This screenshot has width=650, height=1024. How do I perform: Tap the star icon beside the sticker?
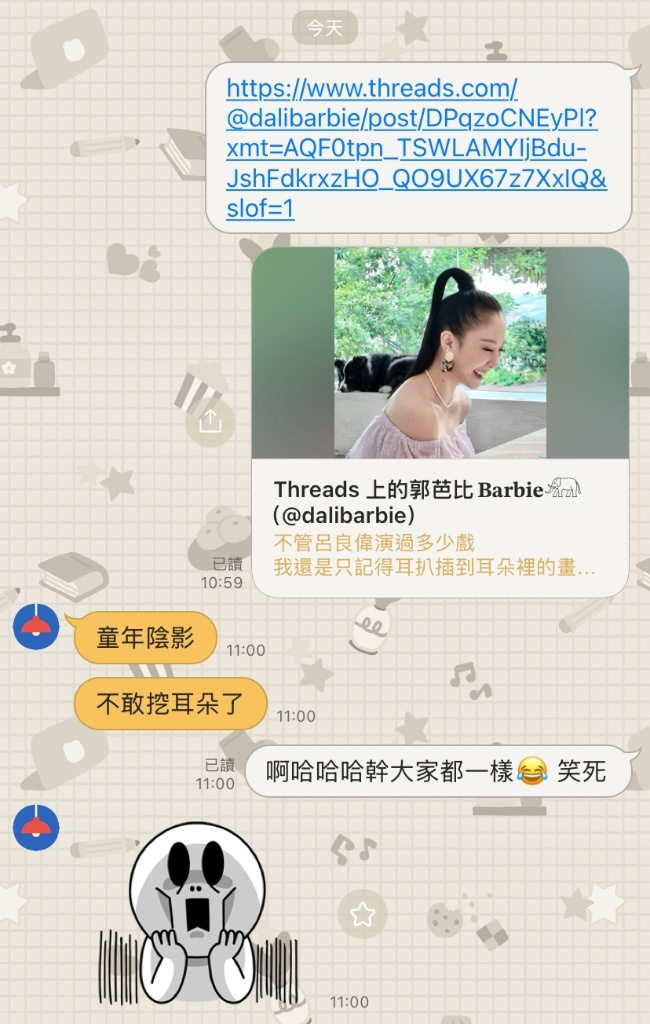tap(362, 914)
